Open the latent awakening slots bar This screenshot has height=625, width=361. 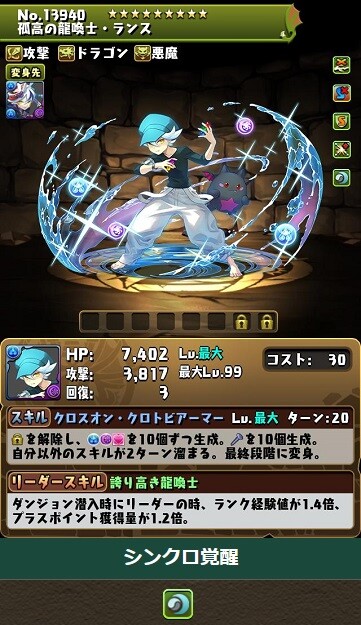click(x=178, y=321)
